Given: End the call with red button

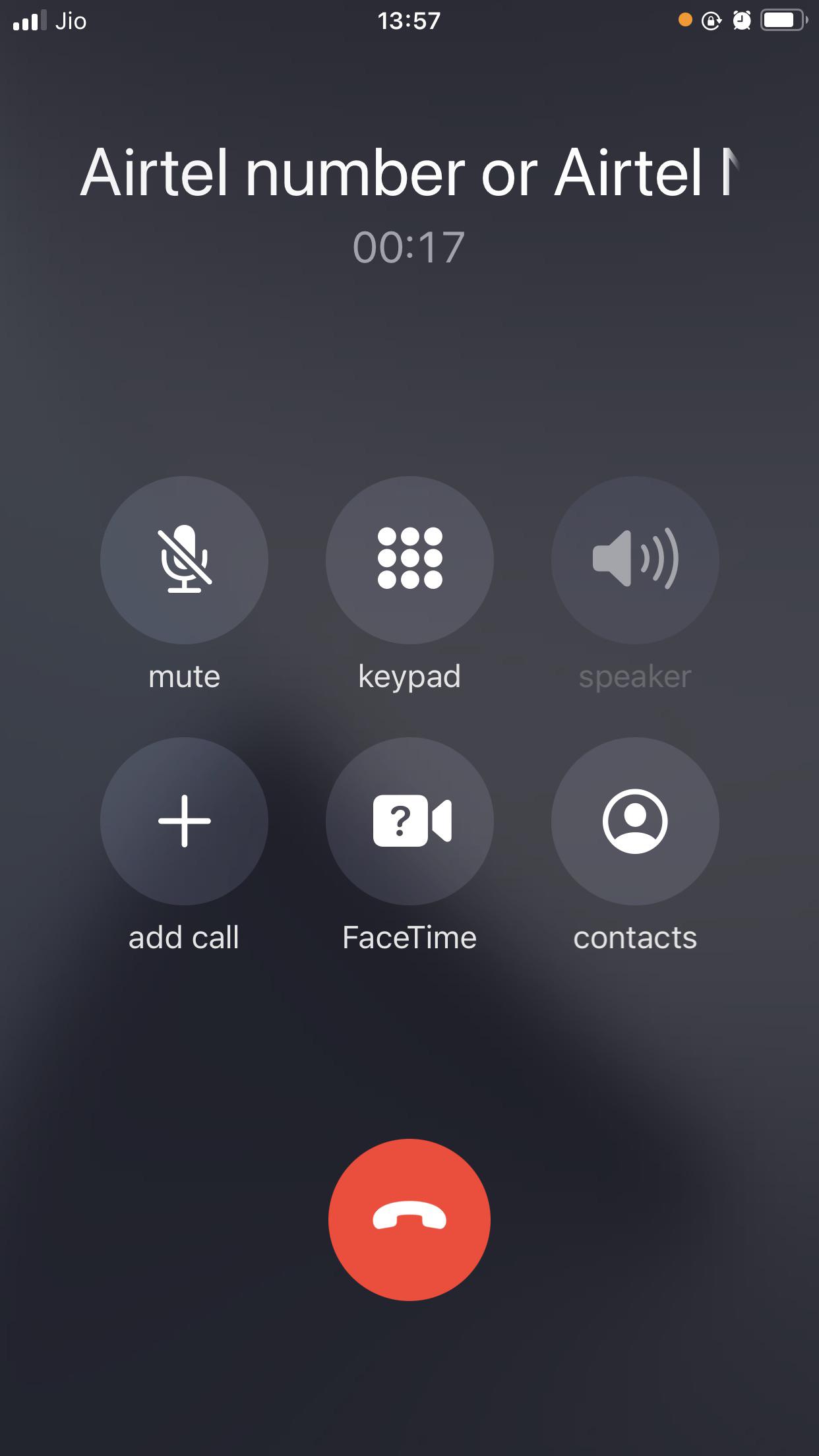Looking at the screenshot, I should pos(409,1219).
